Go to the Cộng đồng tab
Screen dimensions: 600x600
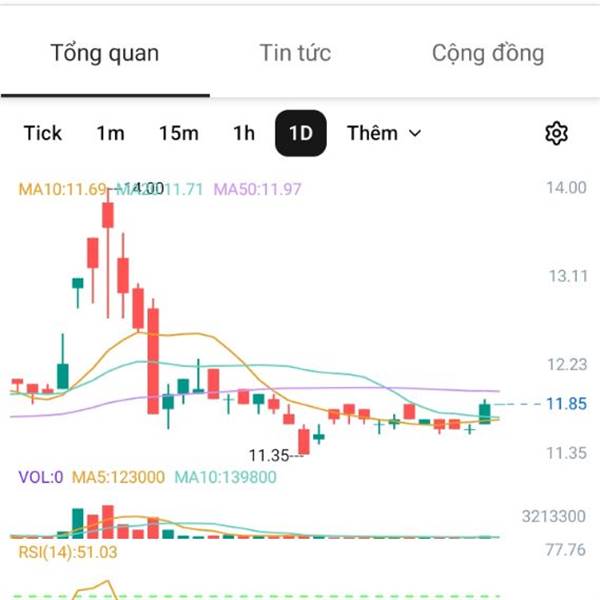pos(488,54)
